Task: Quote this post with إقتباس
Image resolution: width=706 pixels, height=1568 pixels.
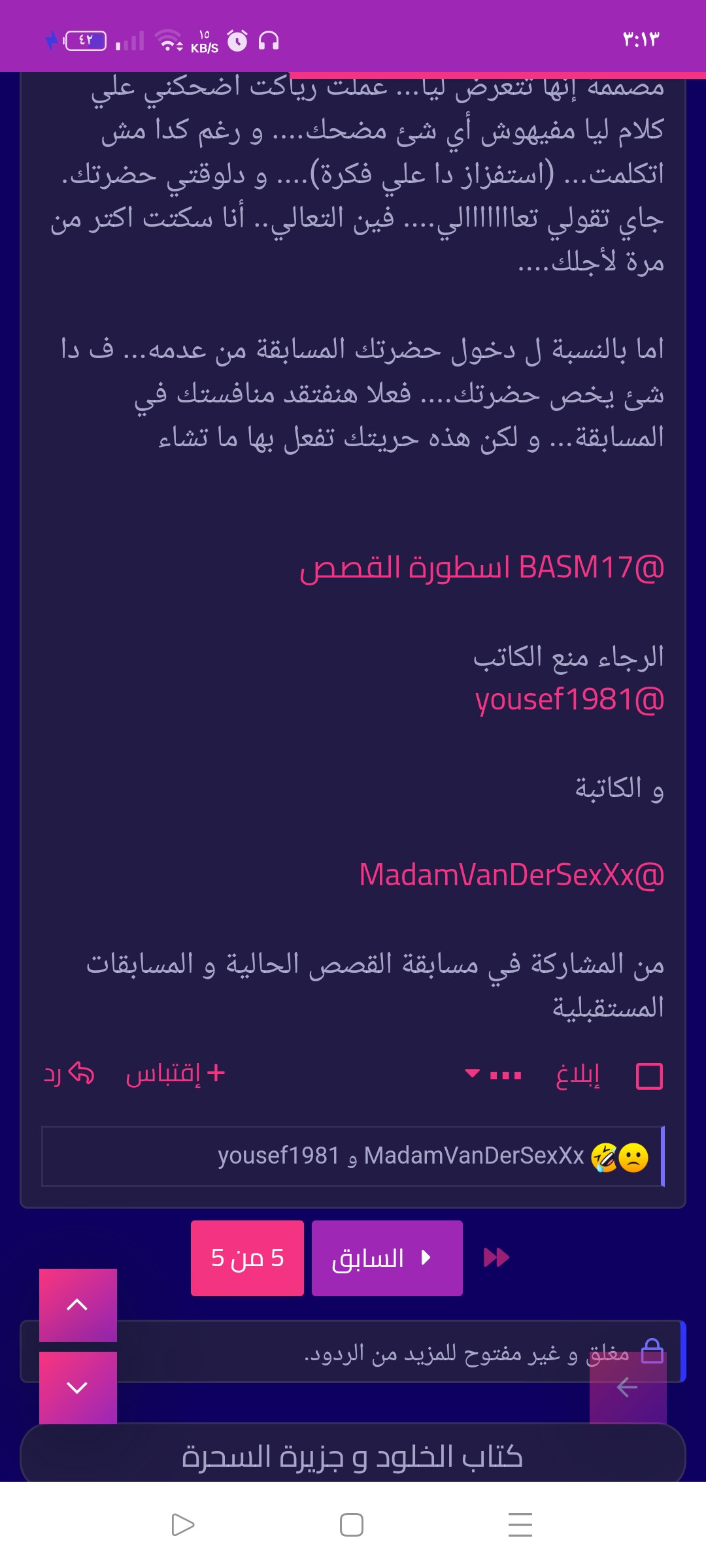Action: point(175,1073)
